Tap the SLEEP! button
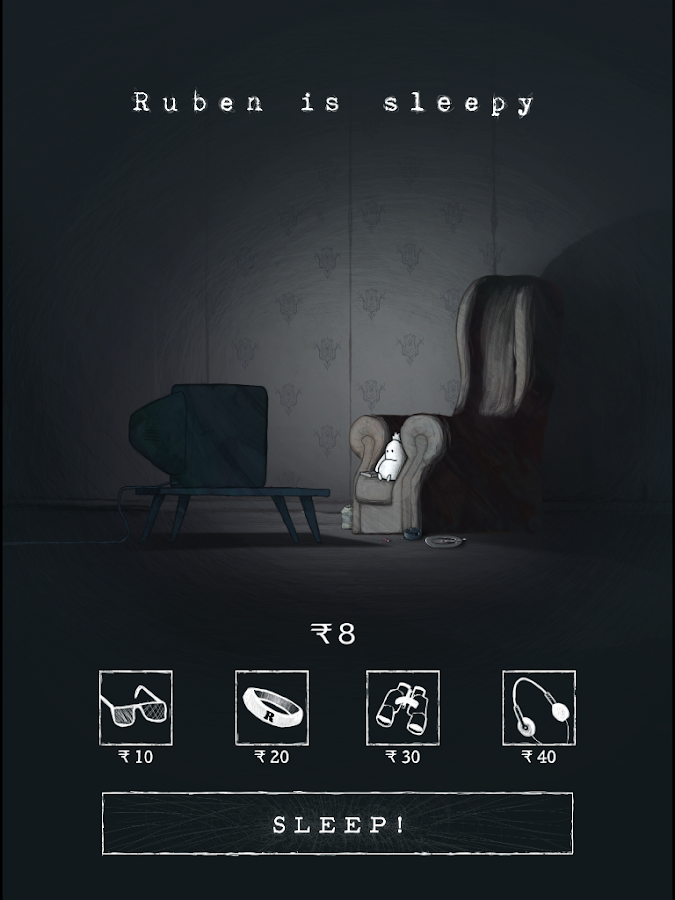Image resolution: width=675 pixels, height=900 pixels. point(337,824)
